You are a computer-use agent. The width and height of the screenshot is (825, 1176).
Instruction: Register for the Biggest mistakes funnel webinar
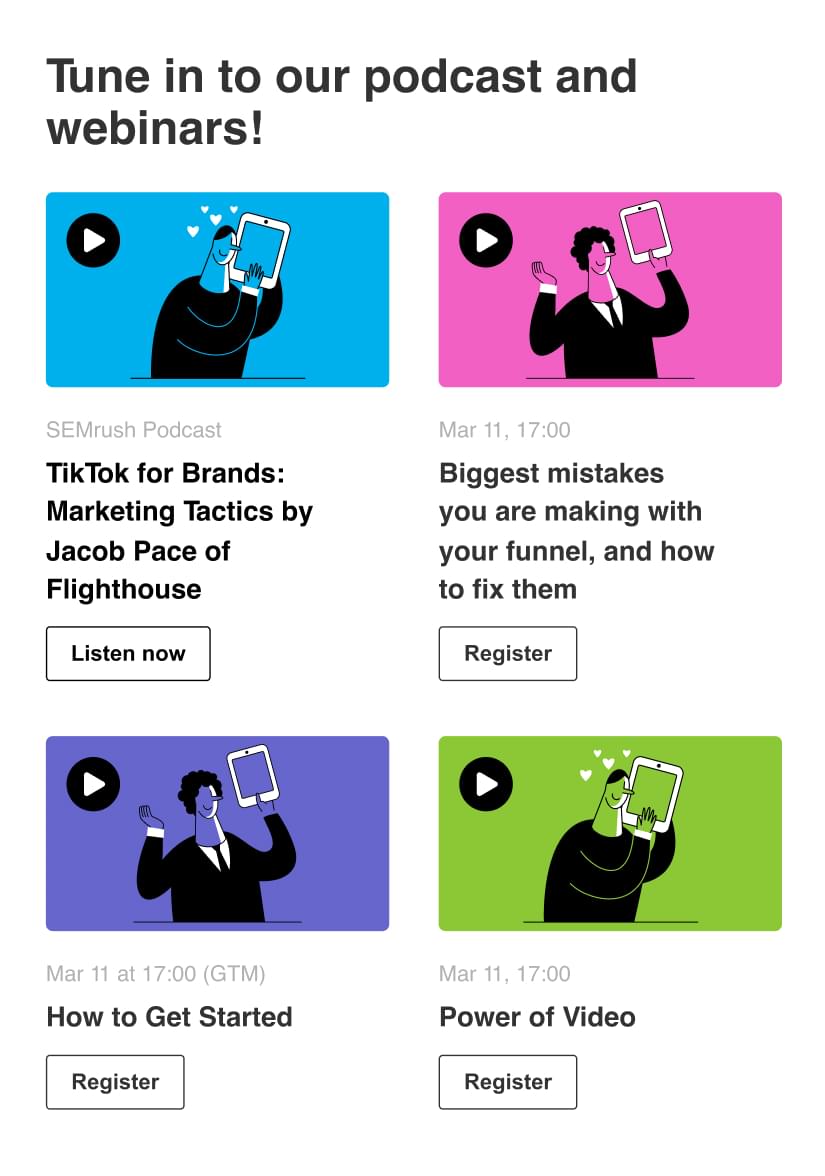coord(508,654)
